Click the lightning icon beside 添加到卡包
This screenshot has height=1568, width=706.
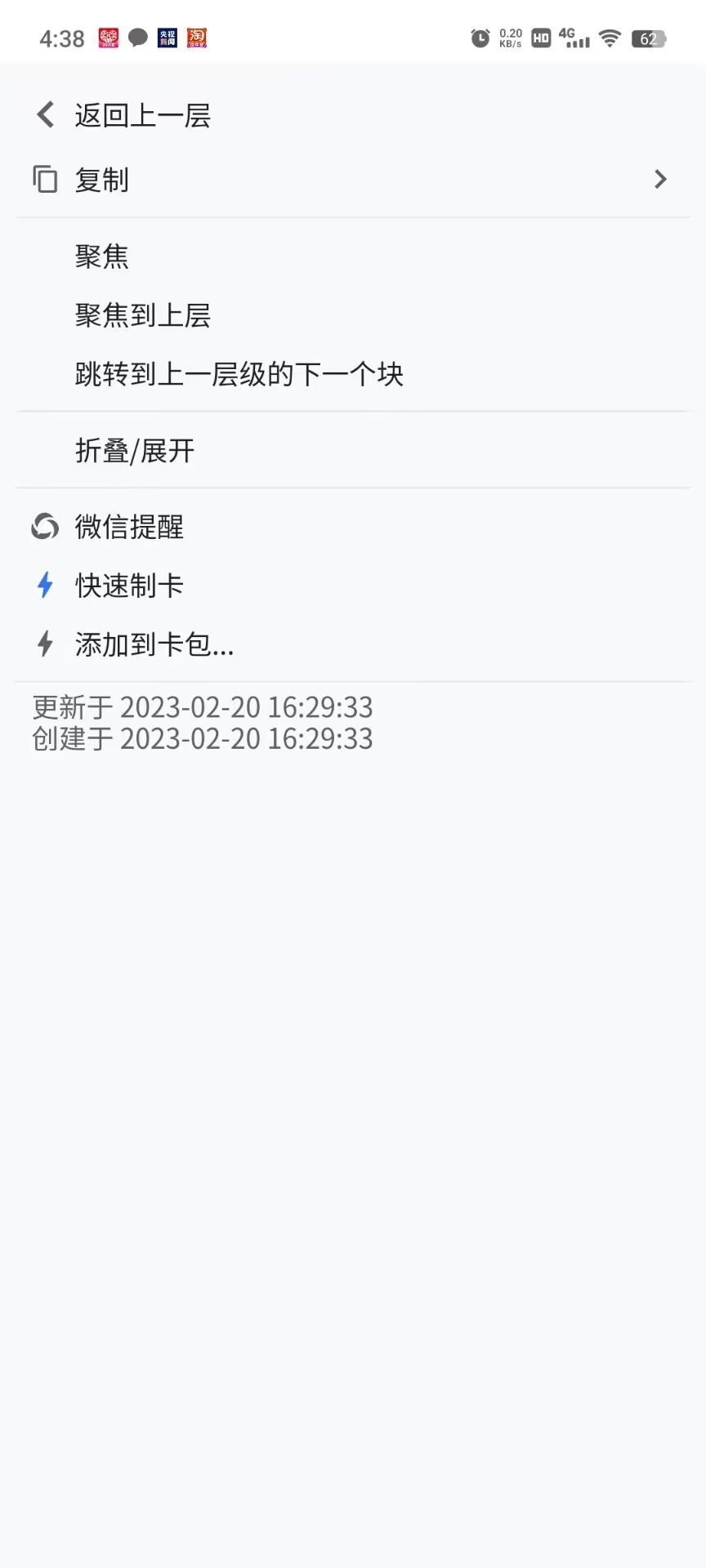pos(45,644)
